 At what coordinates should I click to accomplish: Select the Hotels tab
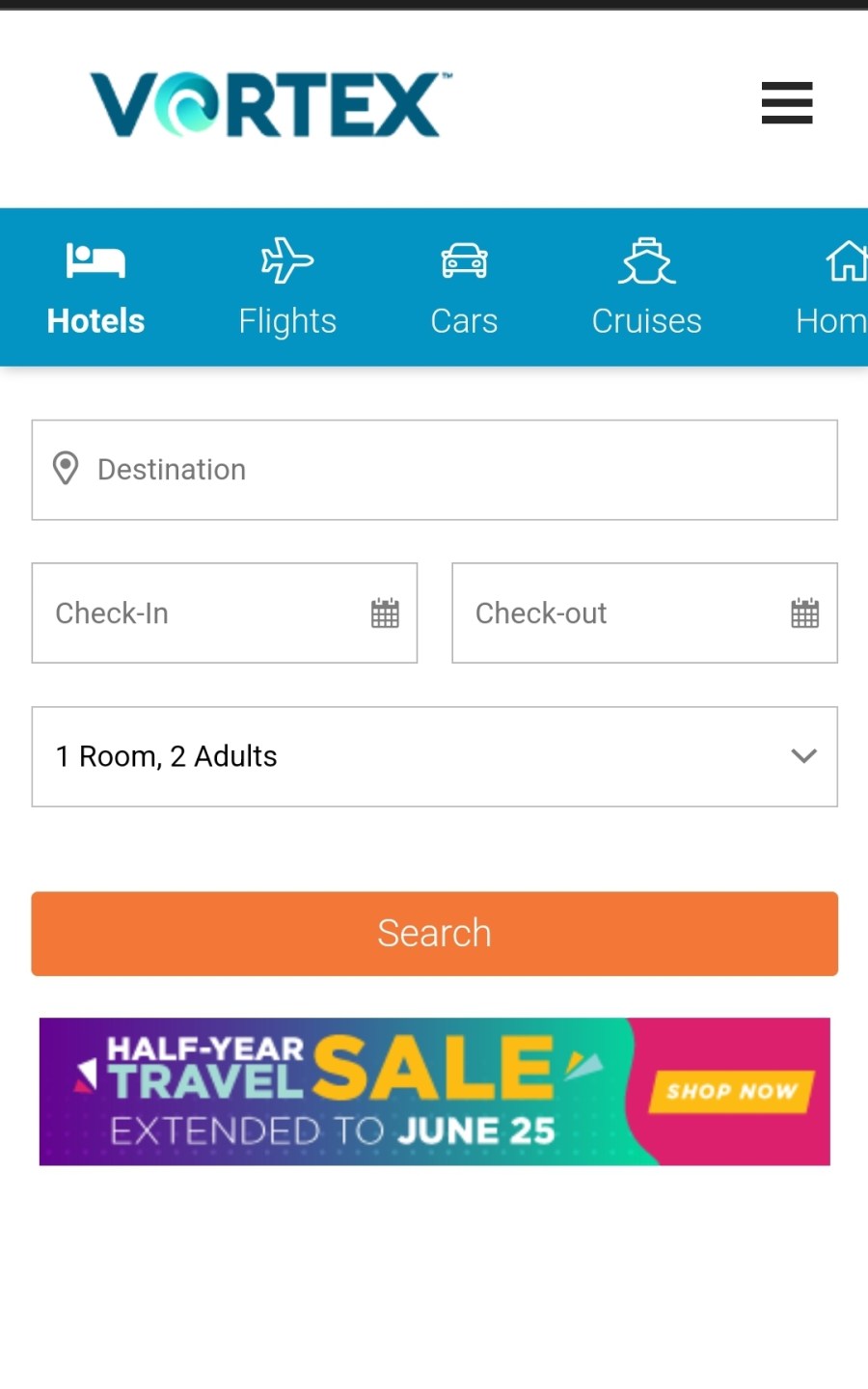pos(95,287)
